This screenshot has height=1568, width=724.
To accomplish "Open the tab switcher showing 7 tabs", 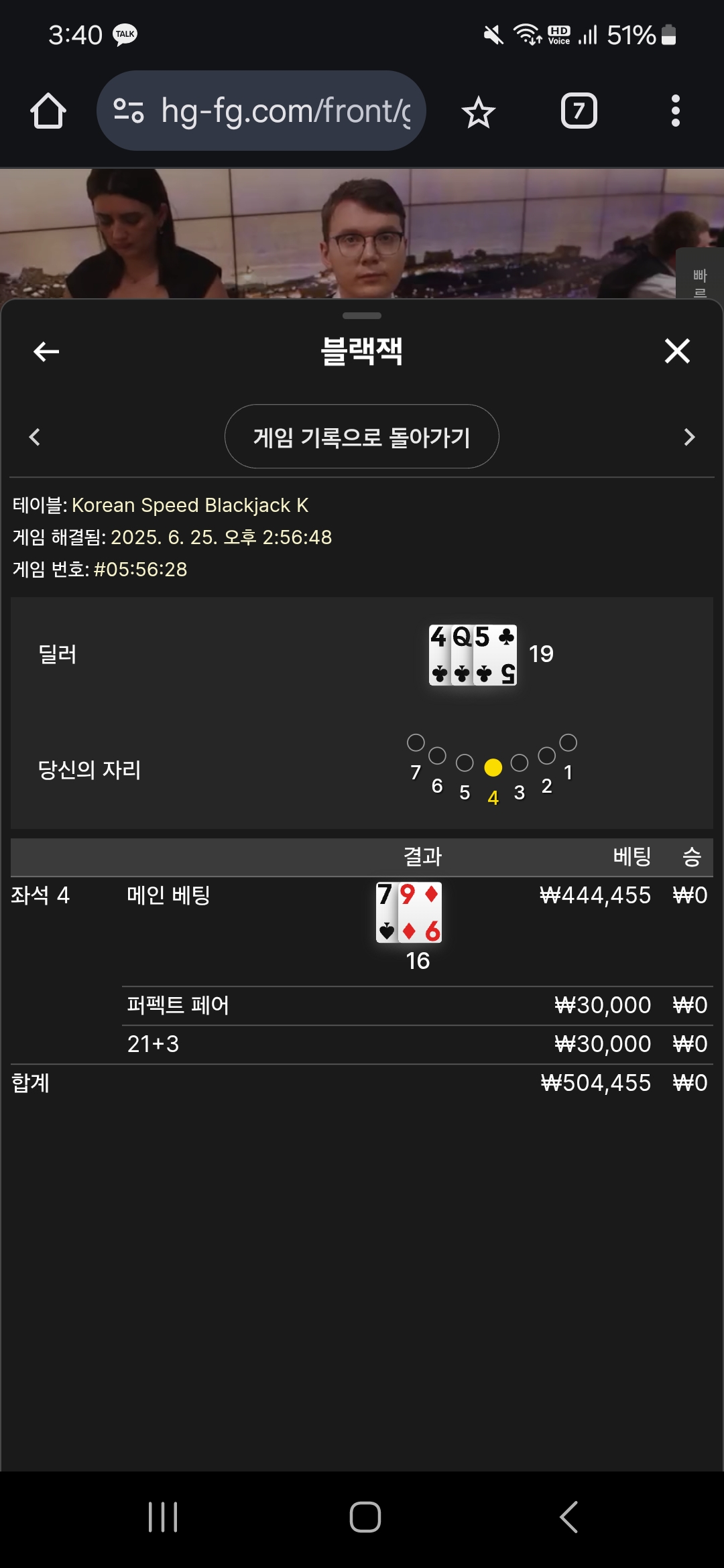I will click(579, 111).
